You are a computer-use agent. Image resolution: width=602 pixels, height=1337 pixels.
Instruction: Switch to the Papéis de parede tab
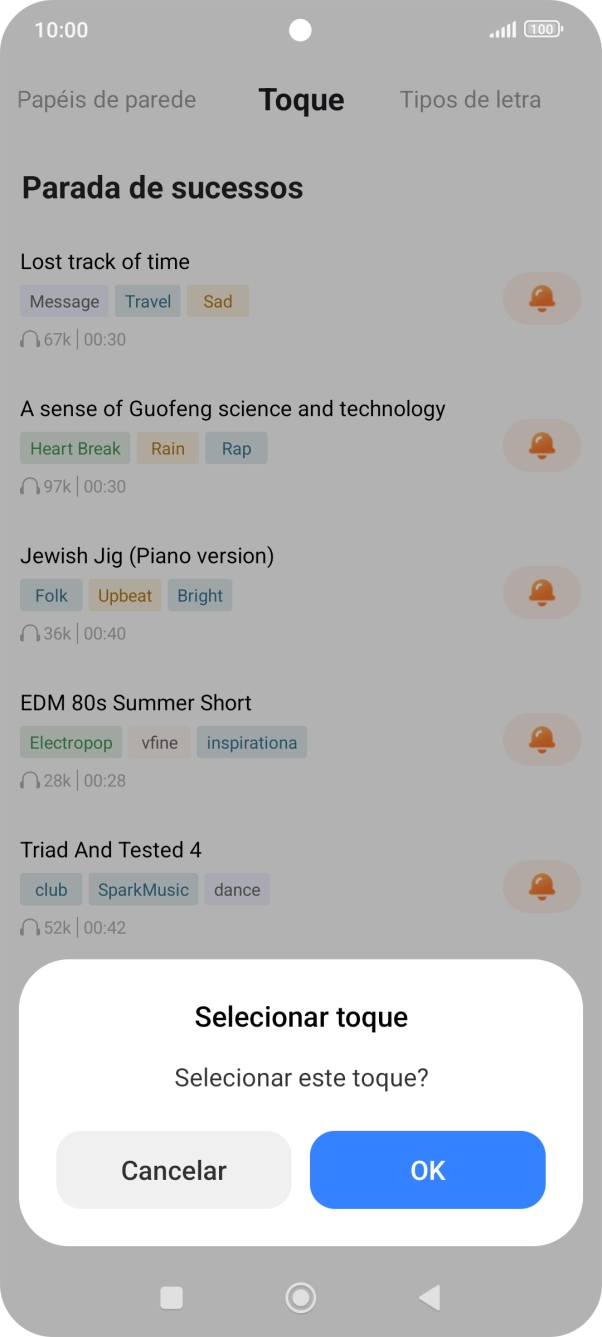pos(107,100)
